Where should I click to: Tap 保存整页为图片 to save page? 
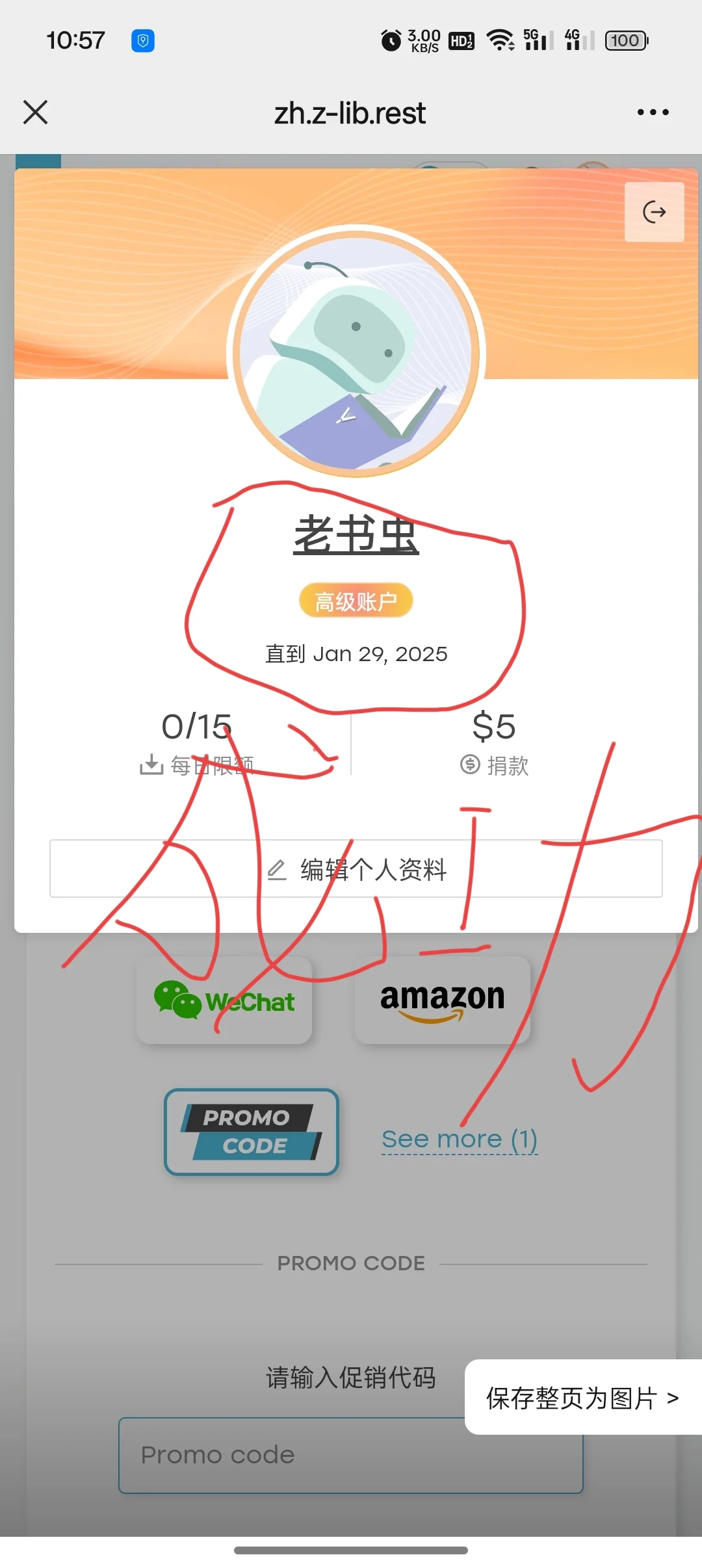[582, 1398]
